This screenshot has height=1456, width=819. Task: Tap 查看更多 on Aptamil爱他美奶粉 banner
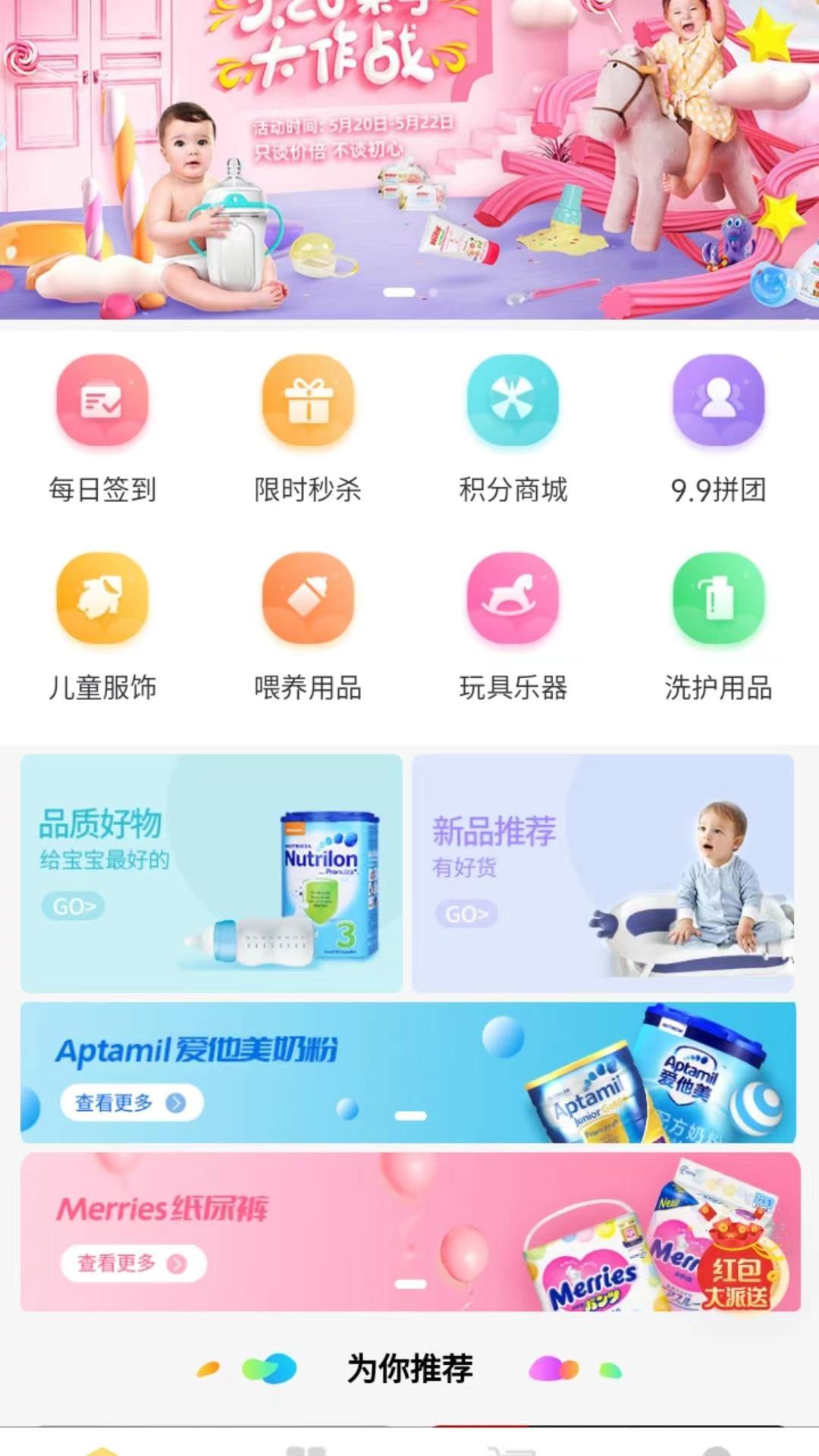pos(131,1103)
